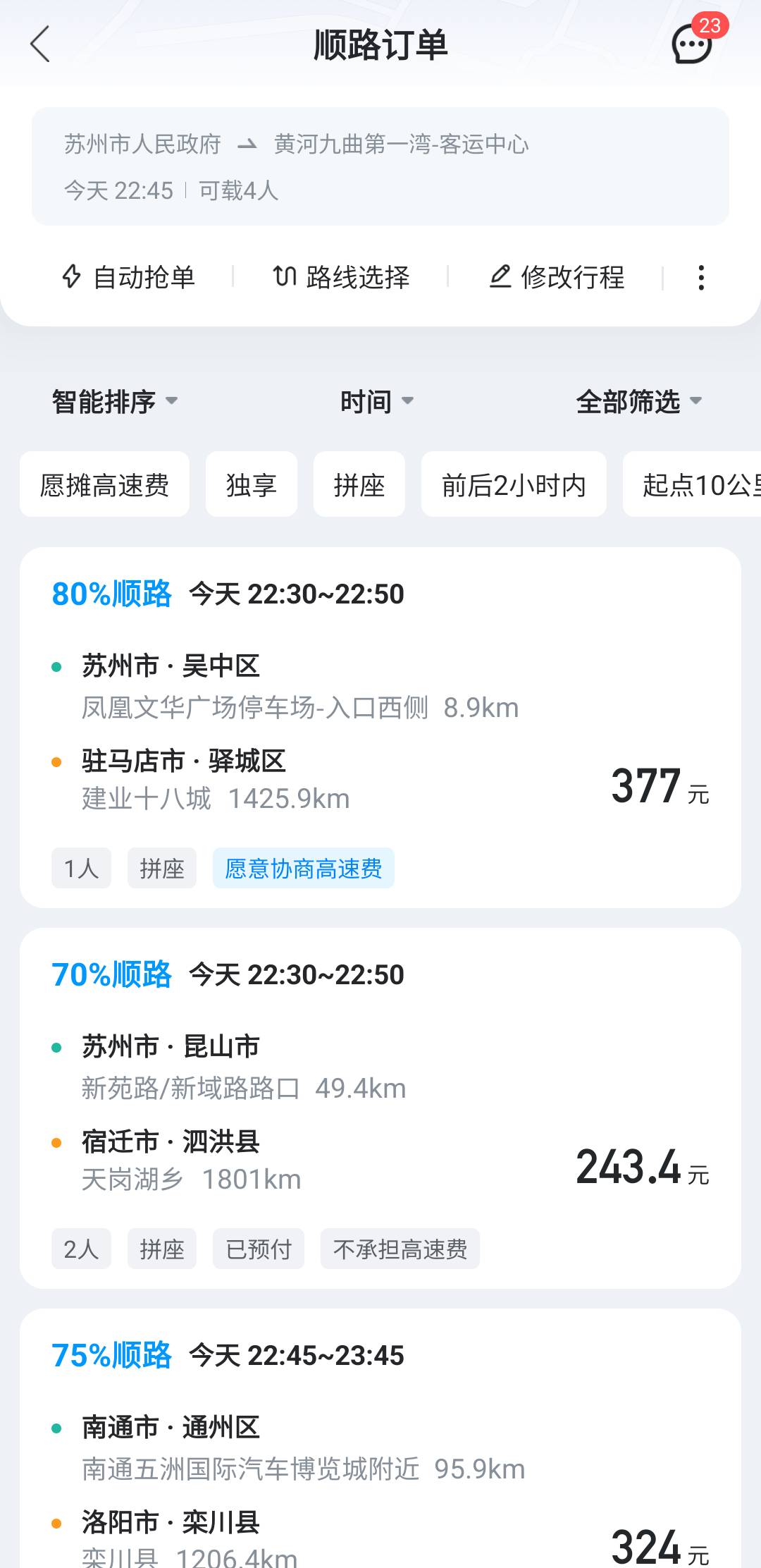The height and width of the screenshot is (1568, 761).
Task: Open the 80%顺路 order to 驻马店市
Action: [x=380, y=728]
